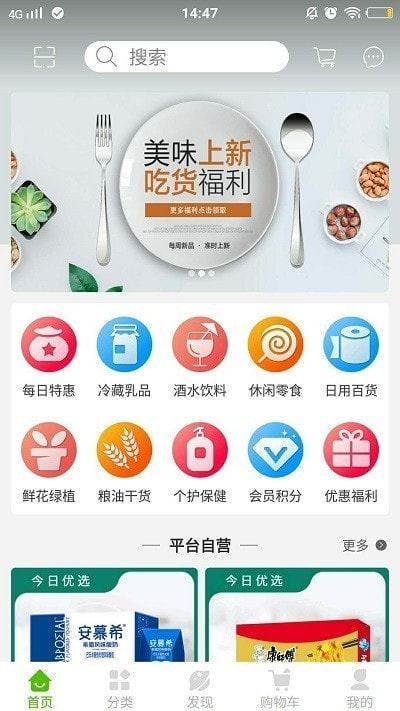The height and width of the screenshot is (711, 400).
Task: Open the 个护保健 category
Action: 200,463
